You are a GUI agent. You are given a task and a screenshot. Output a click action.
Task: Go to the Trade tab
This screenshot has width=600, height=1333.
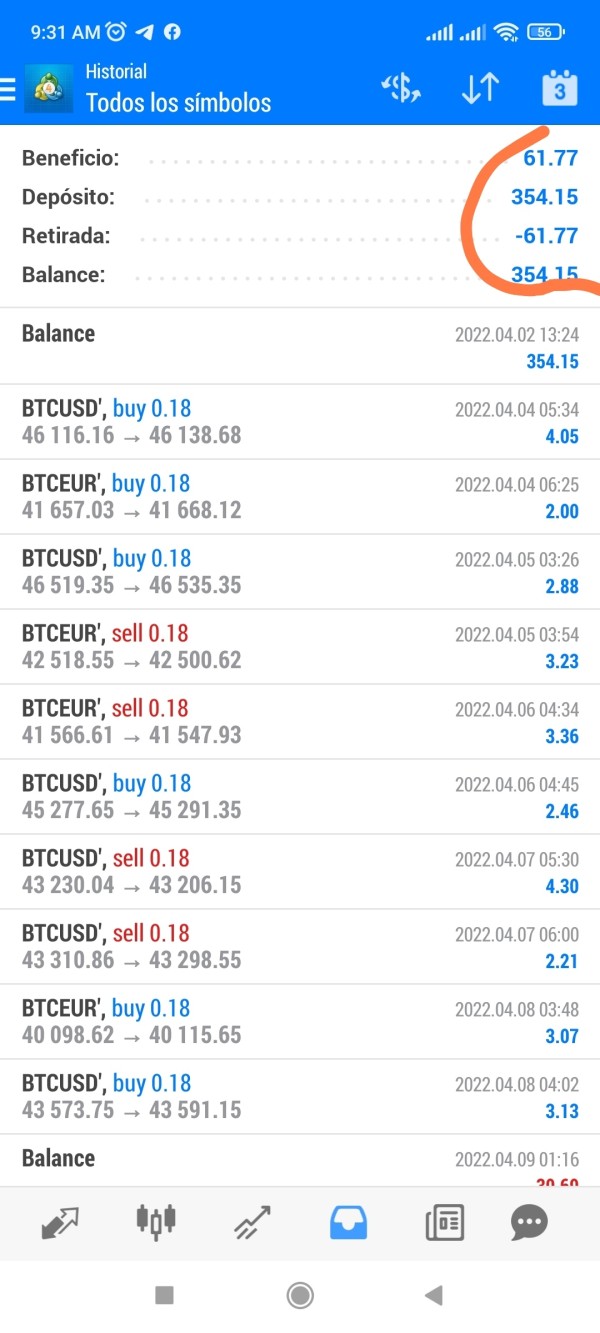click(252, 1221)
